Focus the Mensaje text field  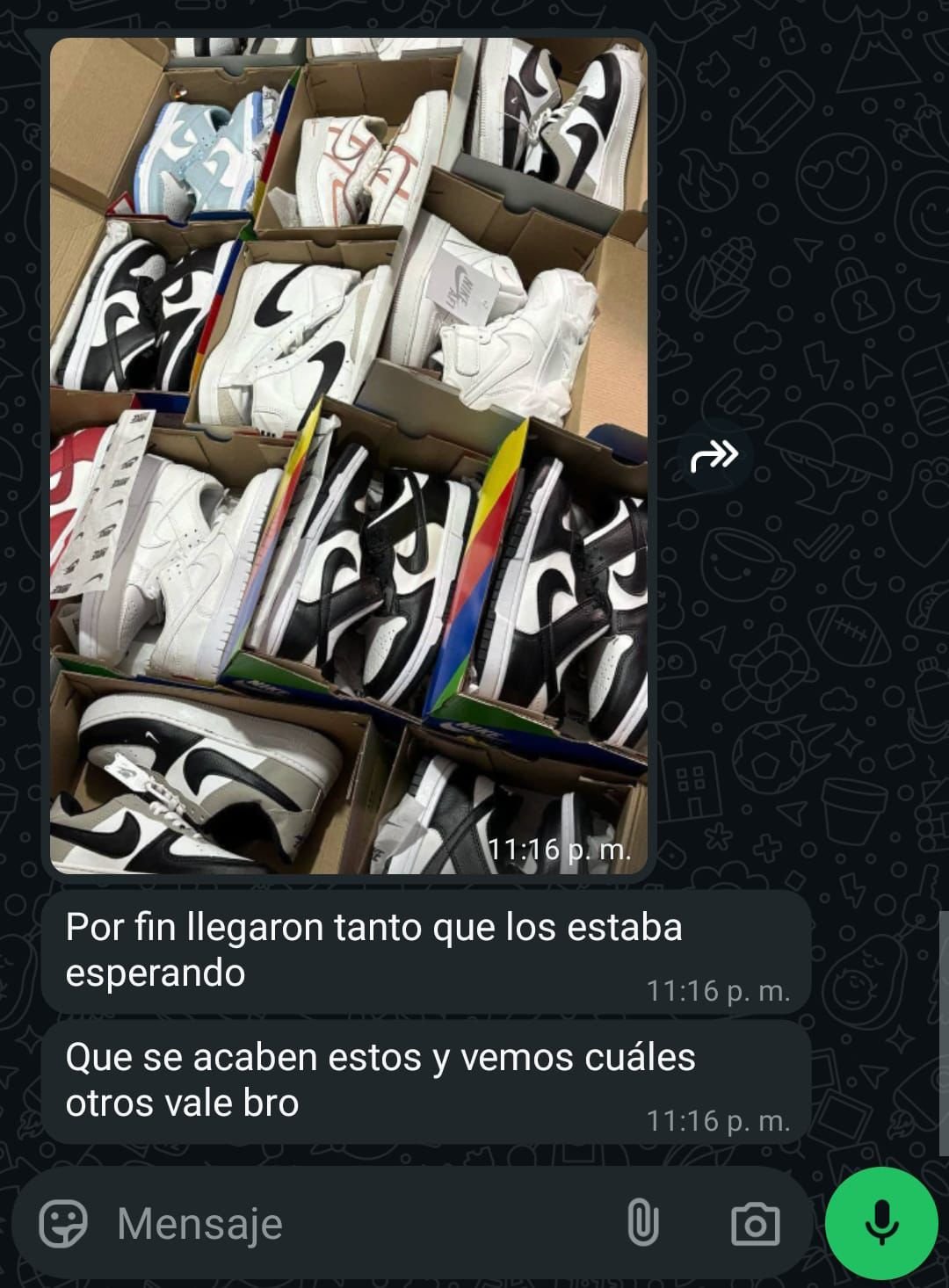click(351, 1223)
